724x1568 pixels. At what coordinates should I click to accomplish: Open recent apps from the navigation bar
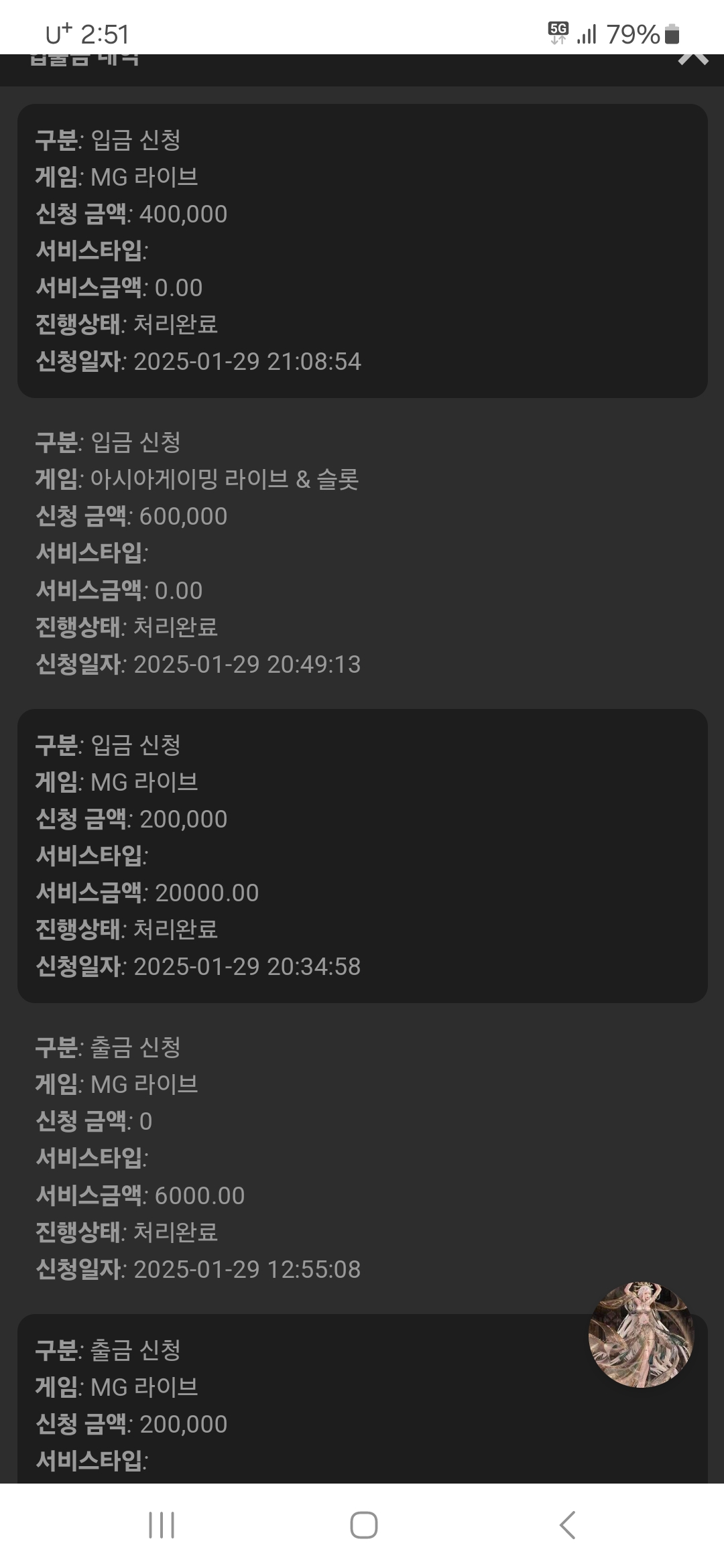(162, 1525)
